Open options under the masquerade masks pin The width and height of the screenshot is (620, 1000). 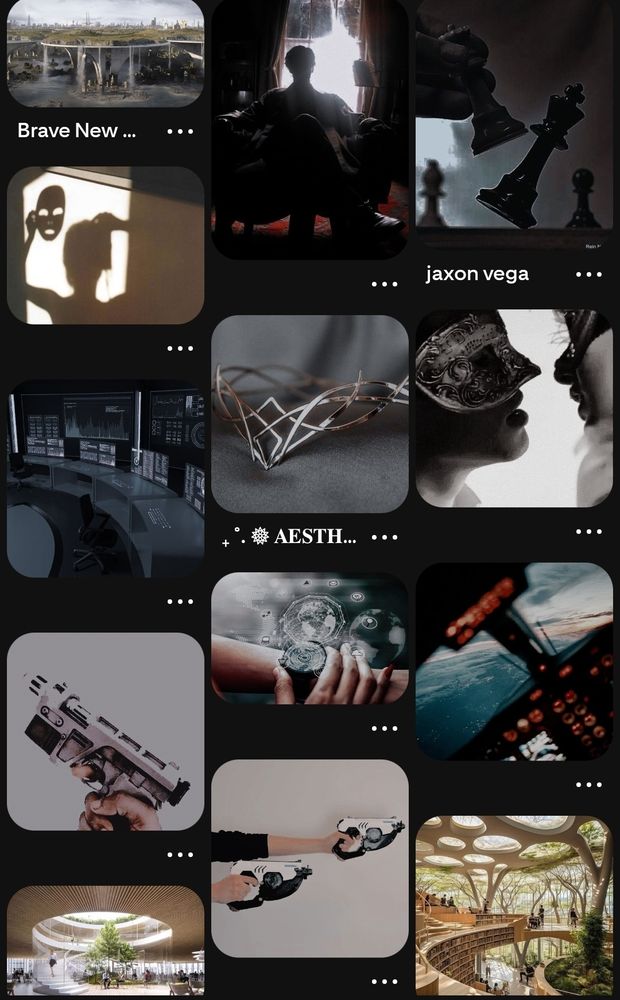[x=589, y=532]
